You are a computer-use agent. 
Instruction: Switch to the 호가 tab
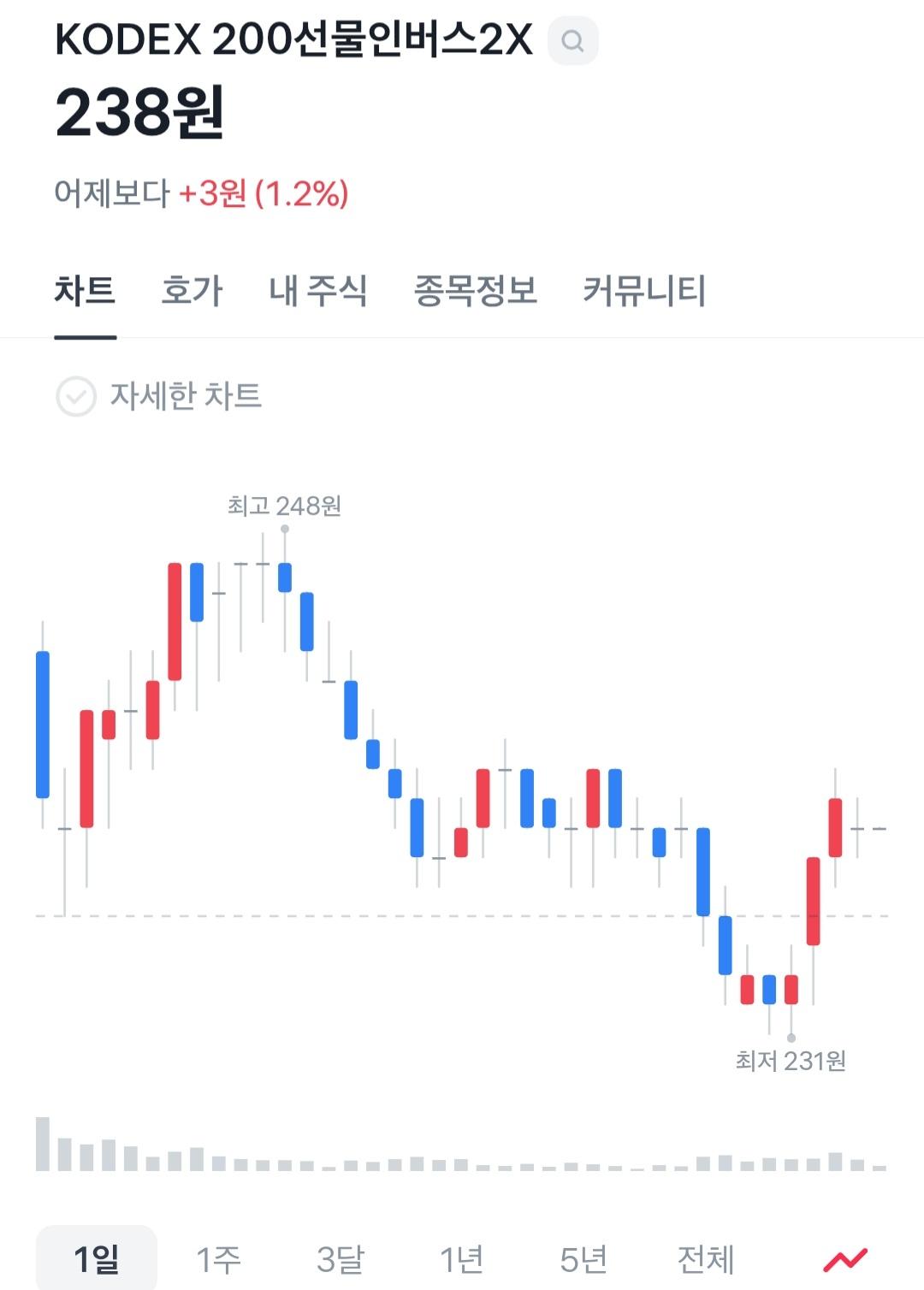[192, 293]
